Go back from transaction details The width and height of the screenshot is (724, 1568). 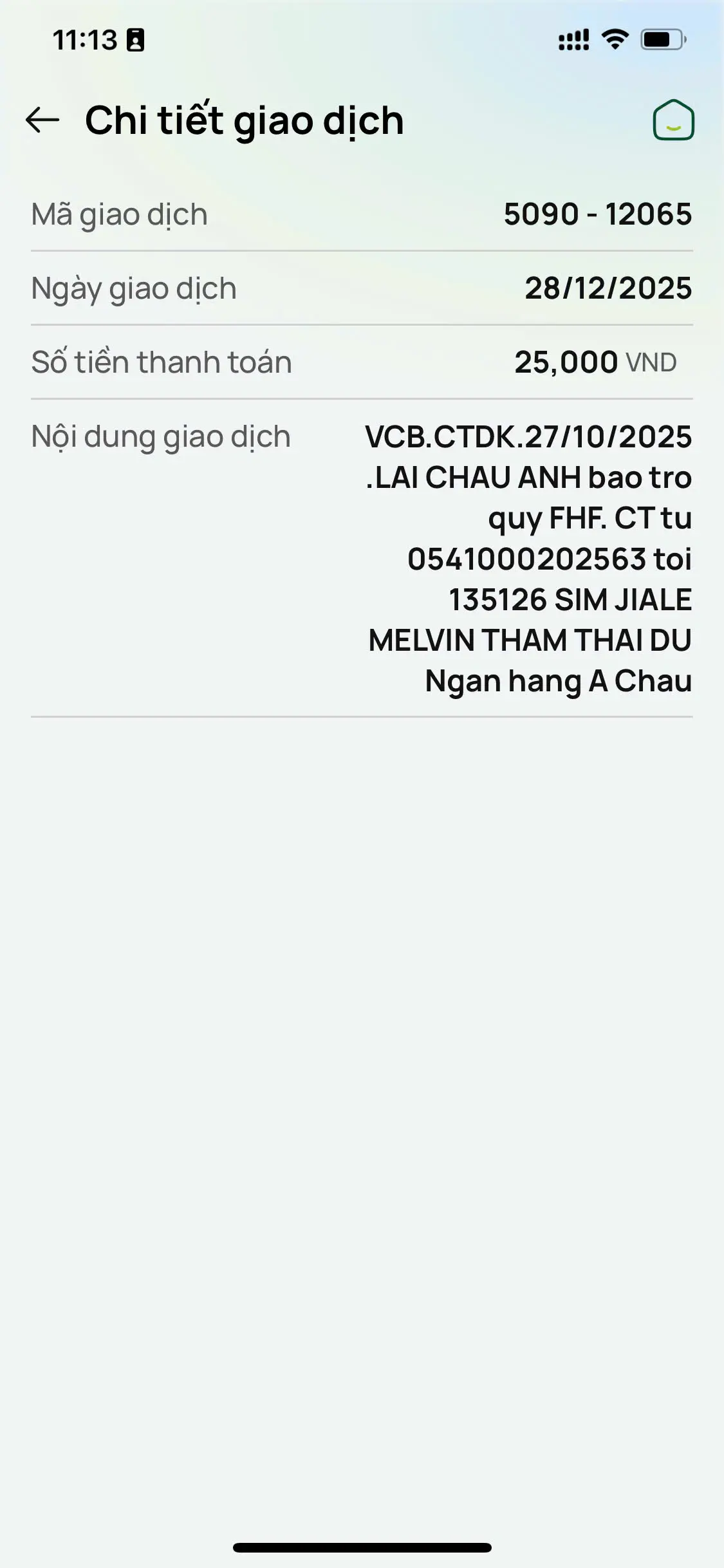pos(42,120)
